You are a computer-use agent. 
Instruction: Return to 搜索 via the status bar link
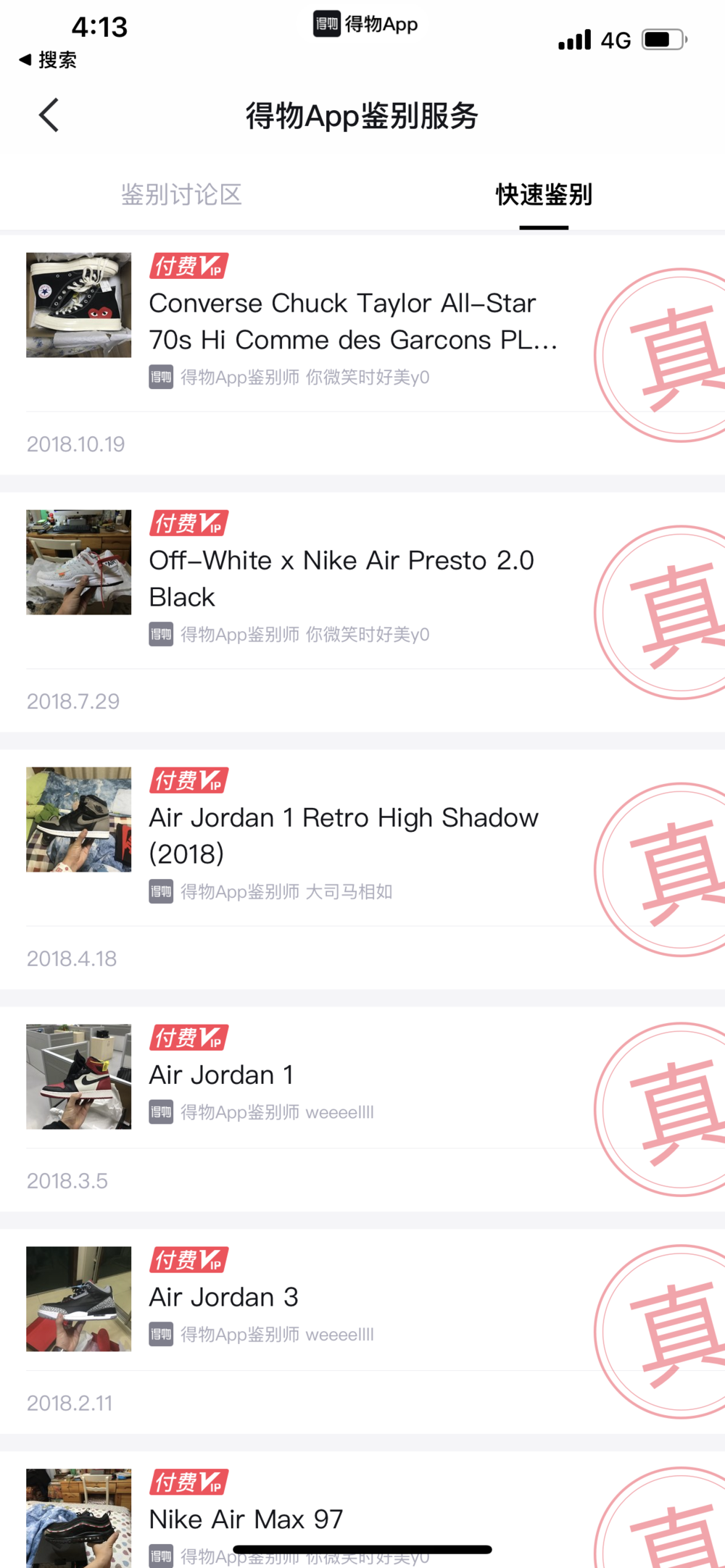click(49, 59)
